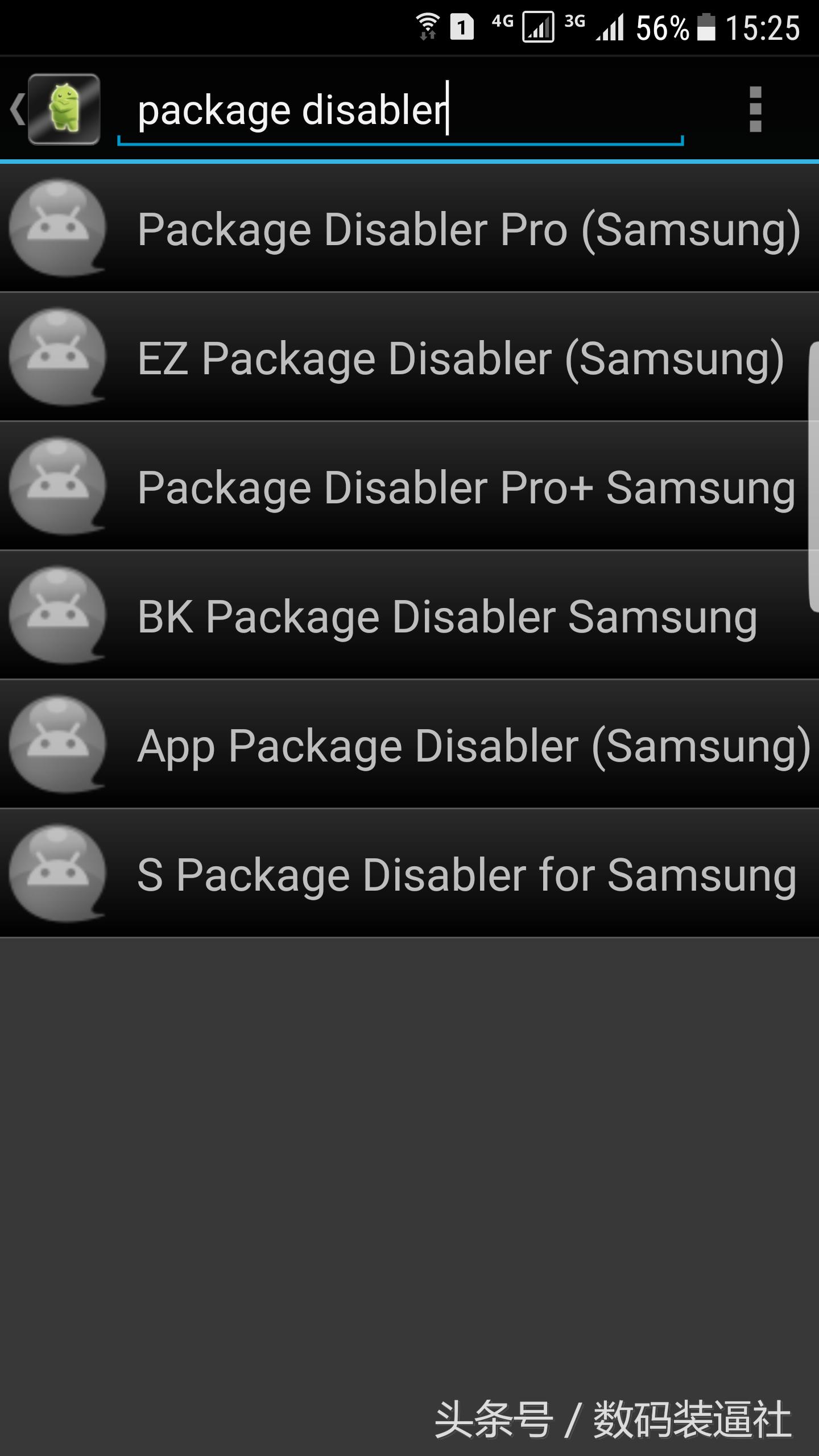Tap the icon next to BK Package Disabler Samsung
This screenshot has height=1456, width=819.
57,616
